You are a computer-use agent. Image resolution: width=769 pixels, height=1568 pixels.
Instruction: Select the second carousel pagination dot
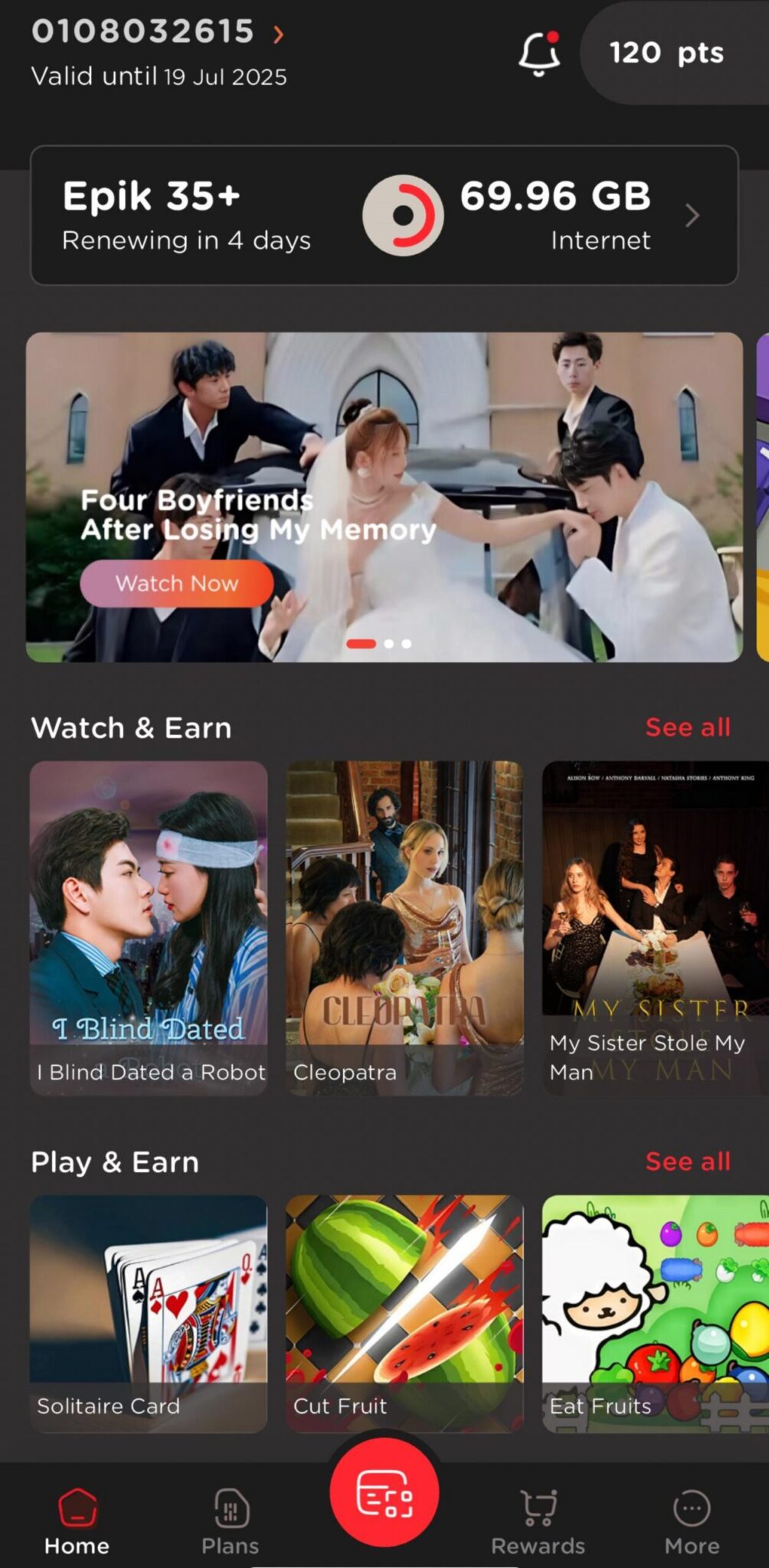click(390, 644)
